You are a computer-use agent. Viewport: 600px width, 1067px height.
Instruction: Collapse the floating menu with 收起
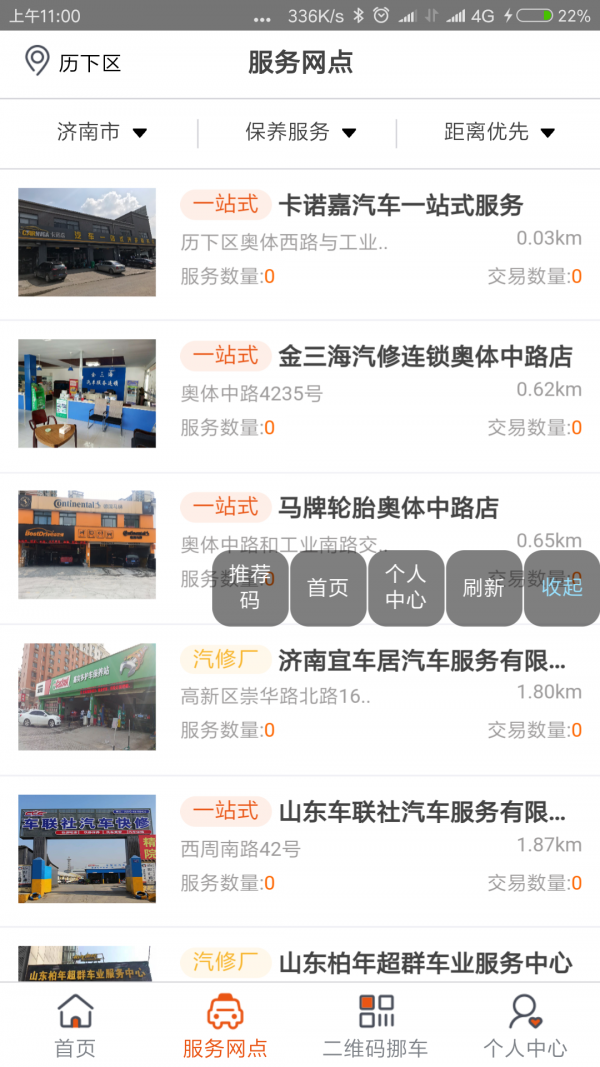pos(562,588)
